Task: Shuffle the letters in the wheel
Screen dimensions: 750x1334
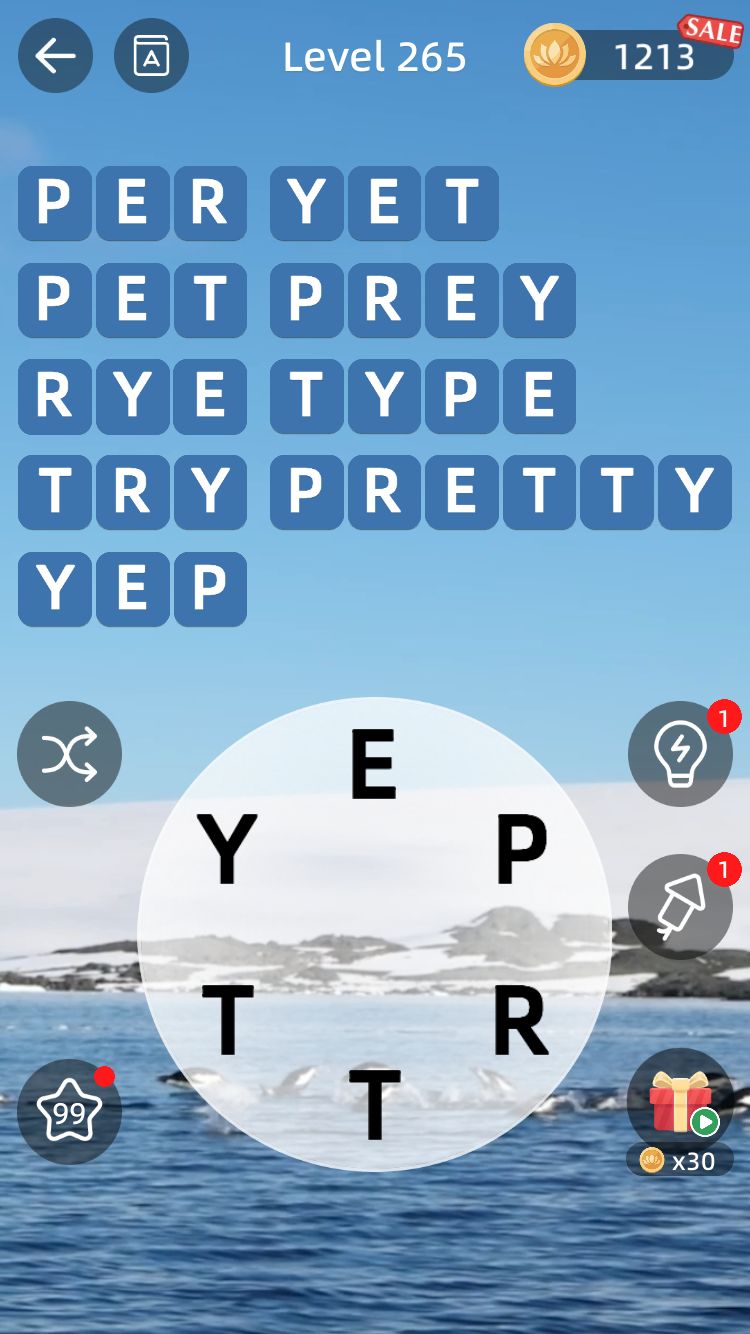Action: coord(69,754)
